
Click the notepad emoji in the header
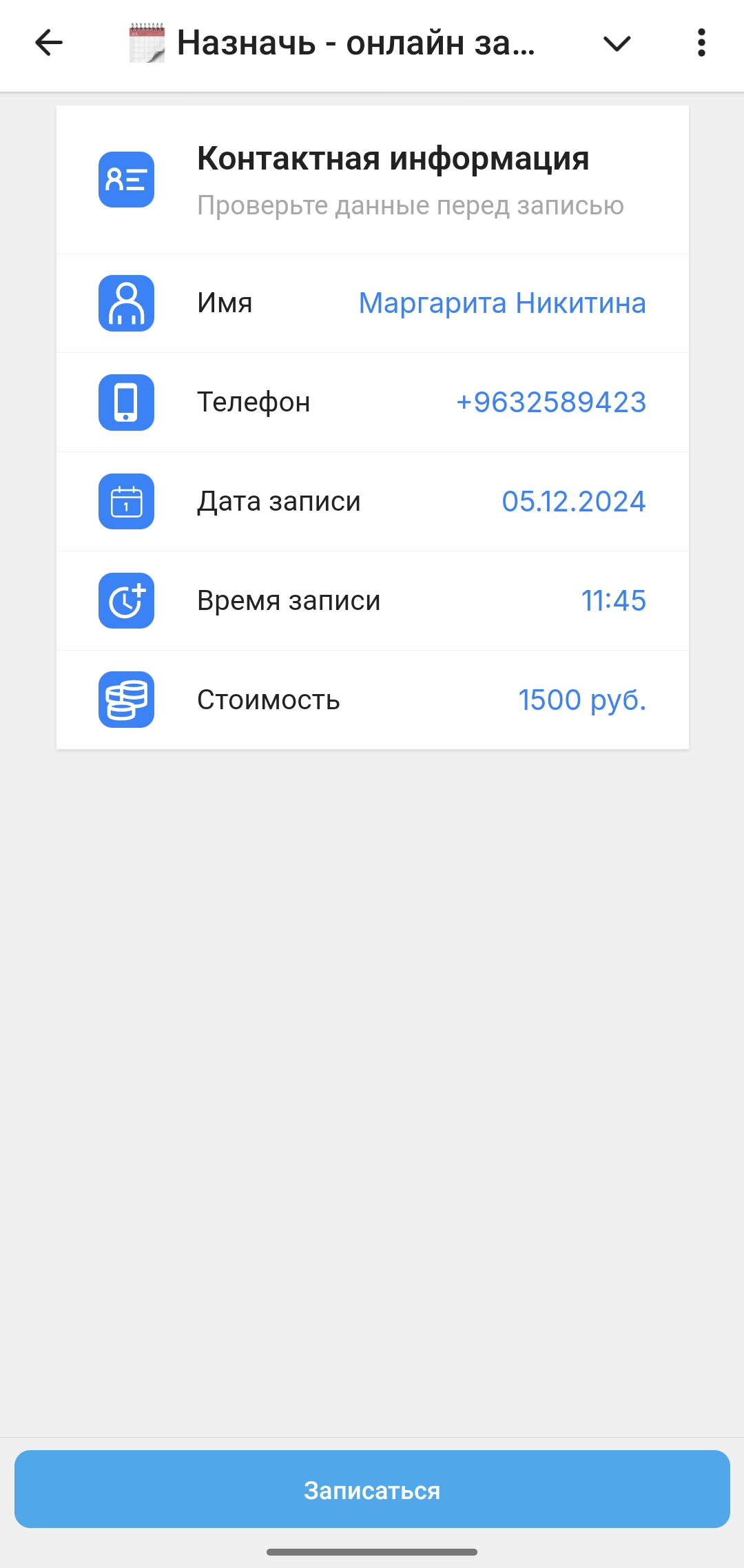[x=146, y=44]
